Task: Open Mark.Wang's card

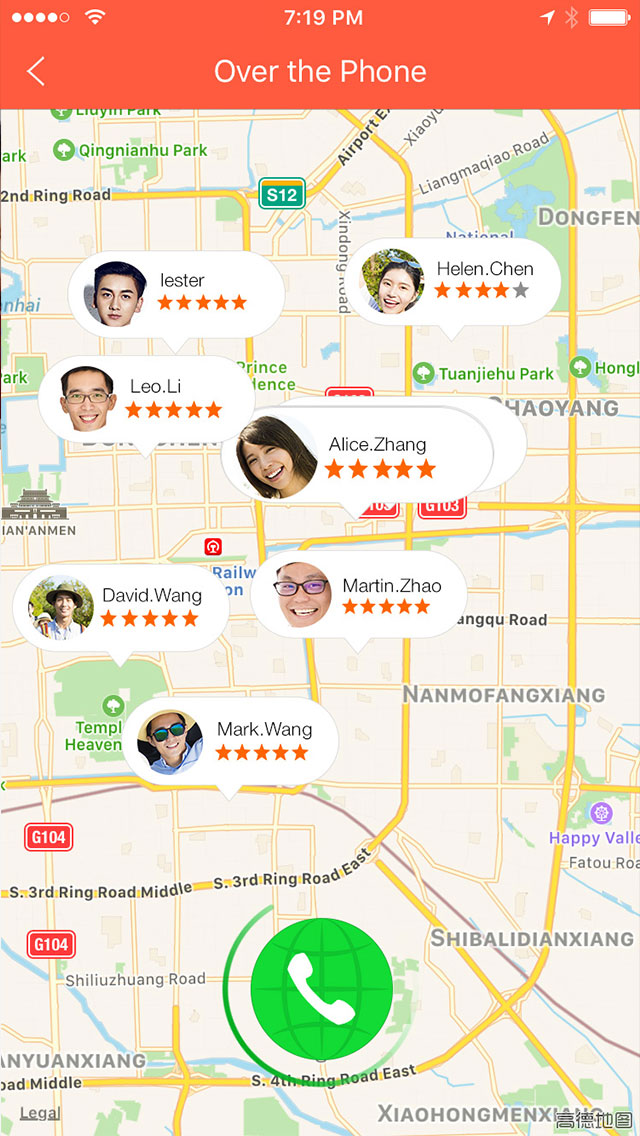Action: (x=231, y=741)
